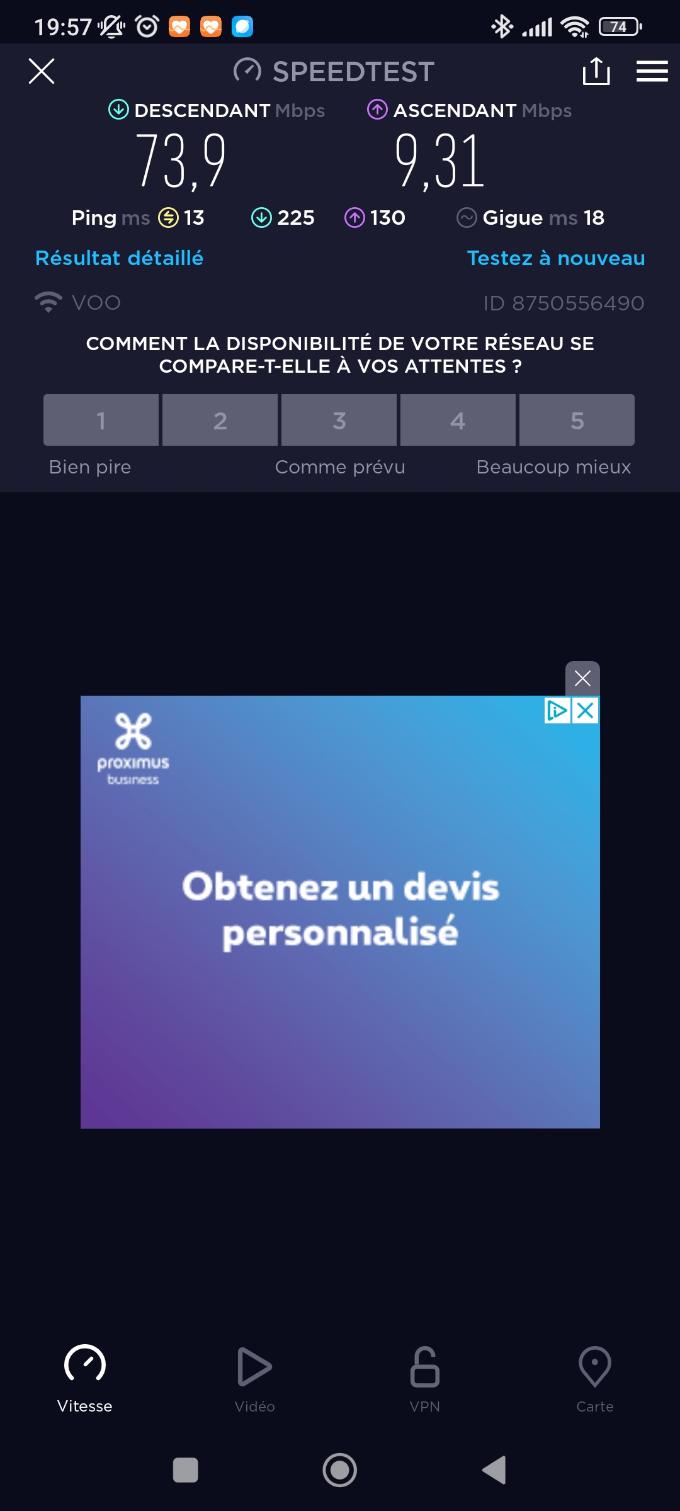Rate network availability 1
Viewport: 680px width, 1511px height.
[x=101, y=420]
